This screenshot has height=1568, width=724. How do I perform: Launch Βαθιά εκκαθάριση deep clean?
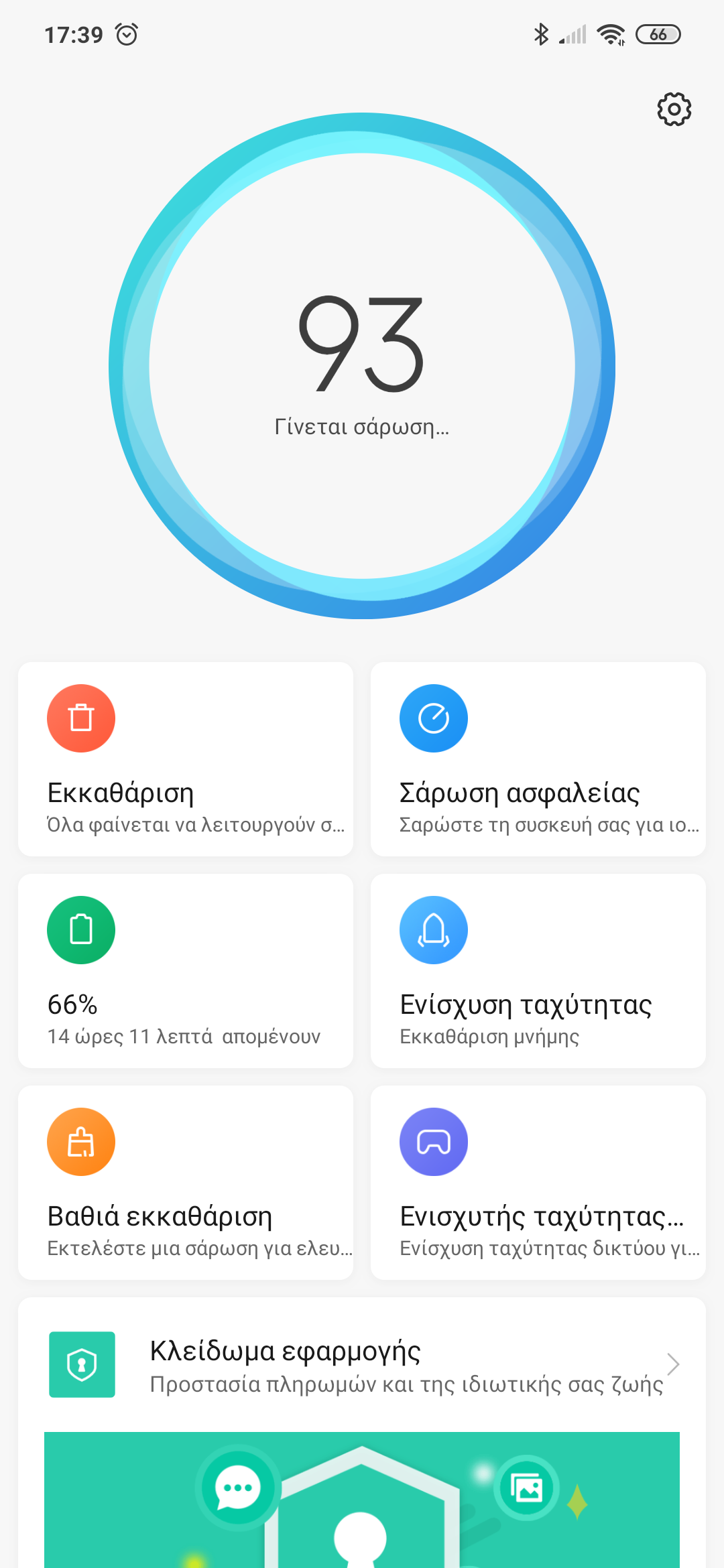[x=186, y=1183]
